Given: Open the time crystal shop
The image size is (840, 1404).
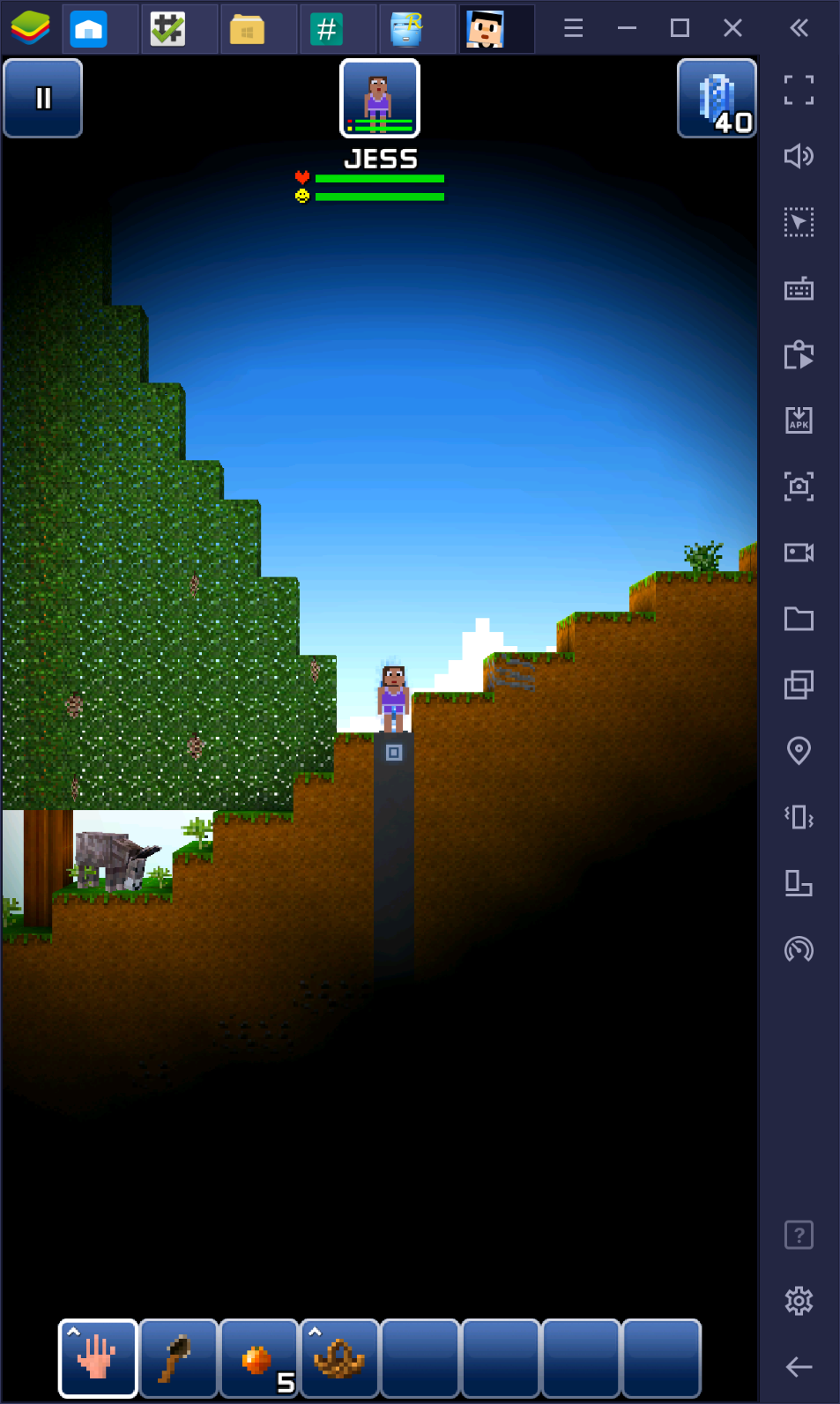Looking at the screenshot, I should 717,98.
